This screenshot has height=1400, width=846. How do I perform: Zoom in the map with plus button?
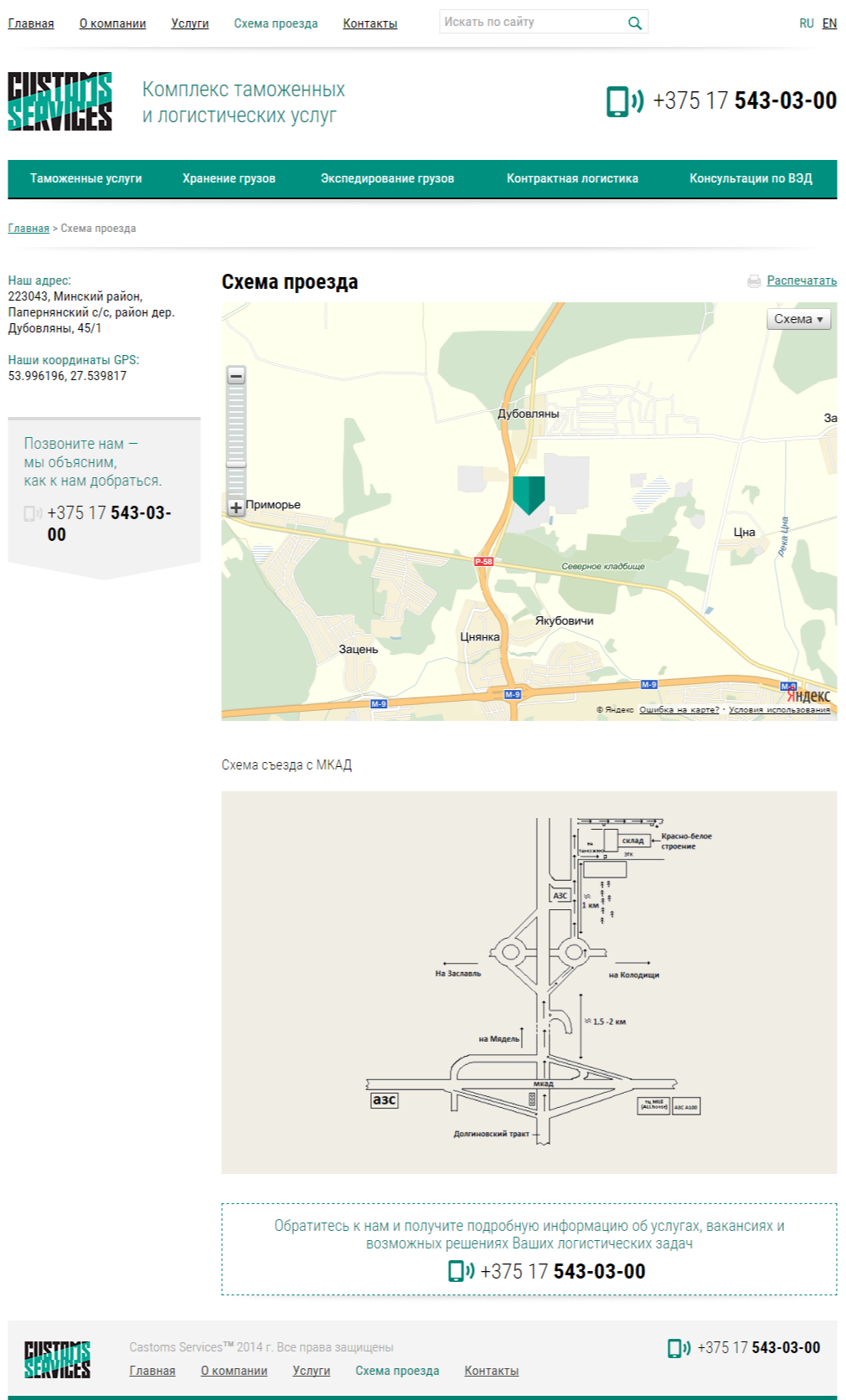click(x=236, y=507)
